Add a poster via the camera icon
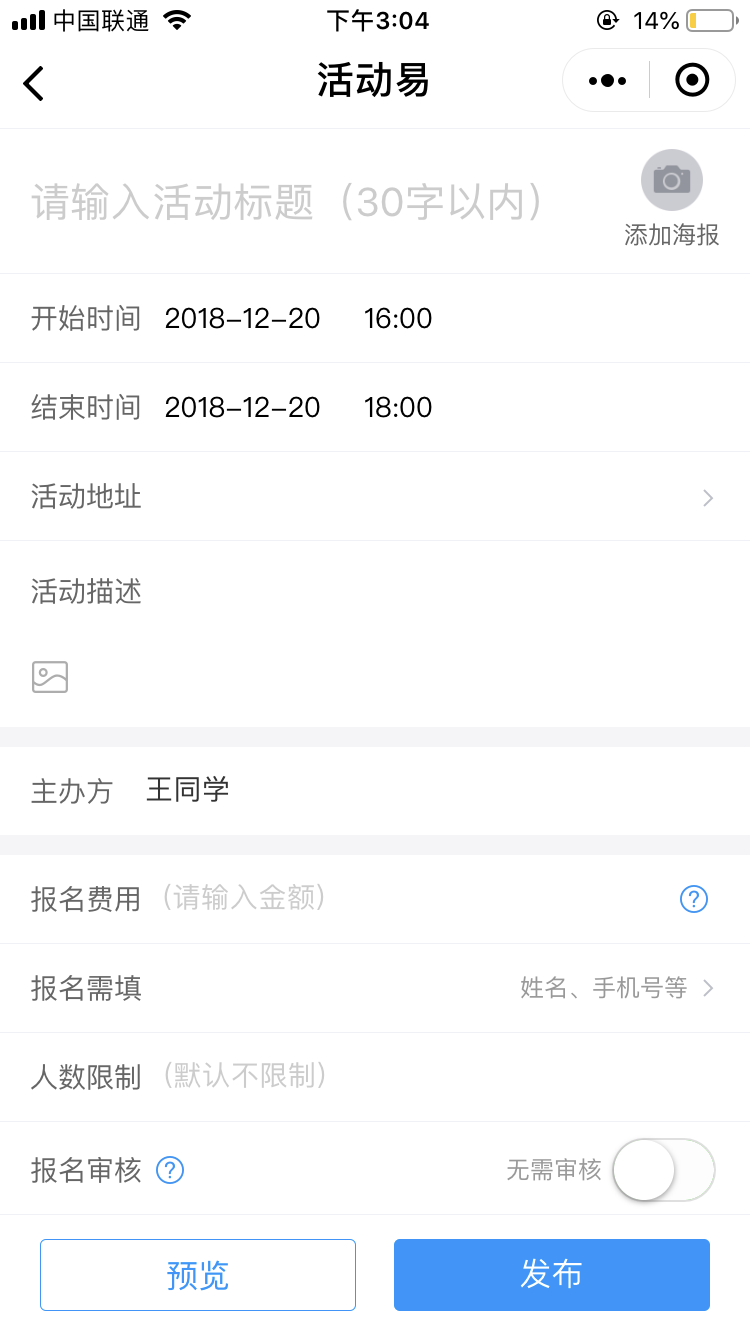Viewport: 750px width, 1334px height. point(672,180)
